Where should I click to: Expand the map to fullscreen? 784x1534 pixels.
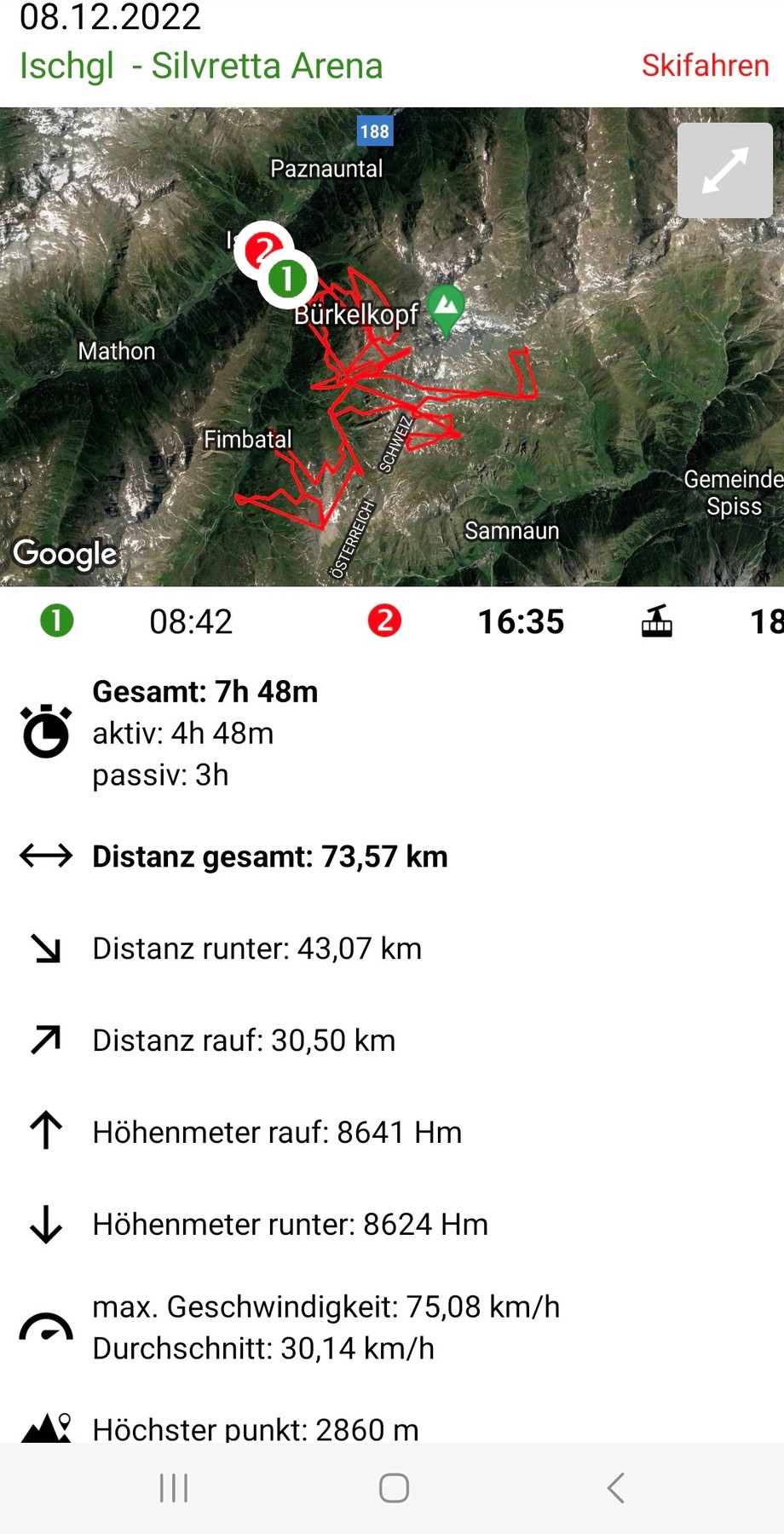(x=724, y=170)
